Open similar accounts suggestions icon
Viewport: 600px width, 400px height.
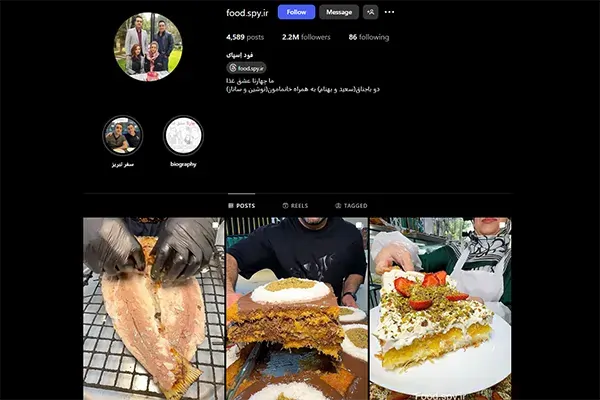(371, 12)
